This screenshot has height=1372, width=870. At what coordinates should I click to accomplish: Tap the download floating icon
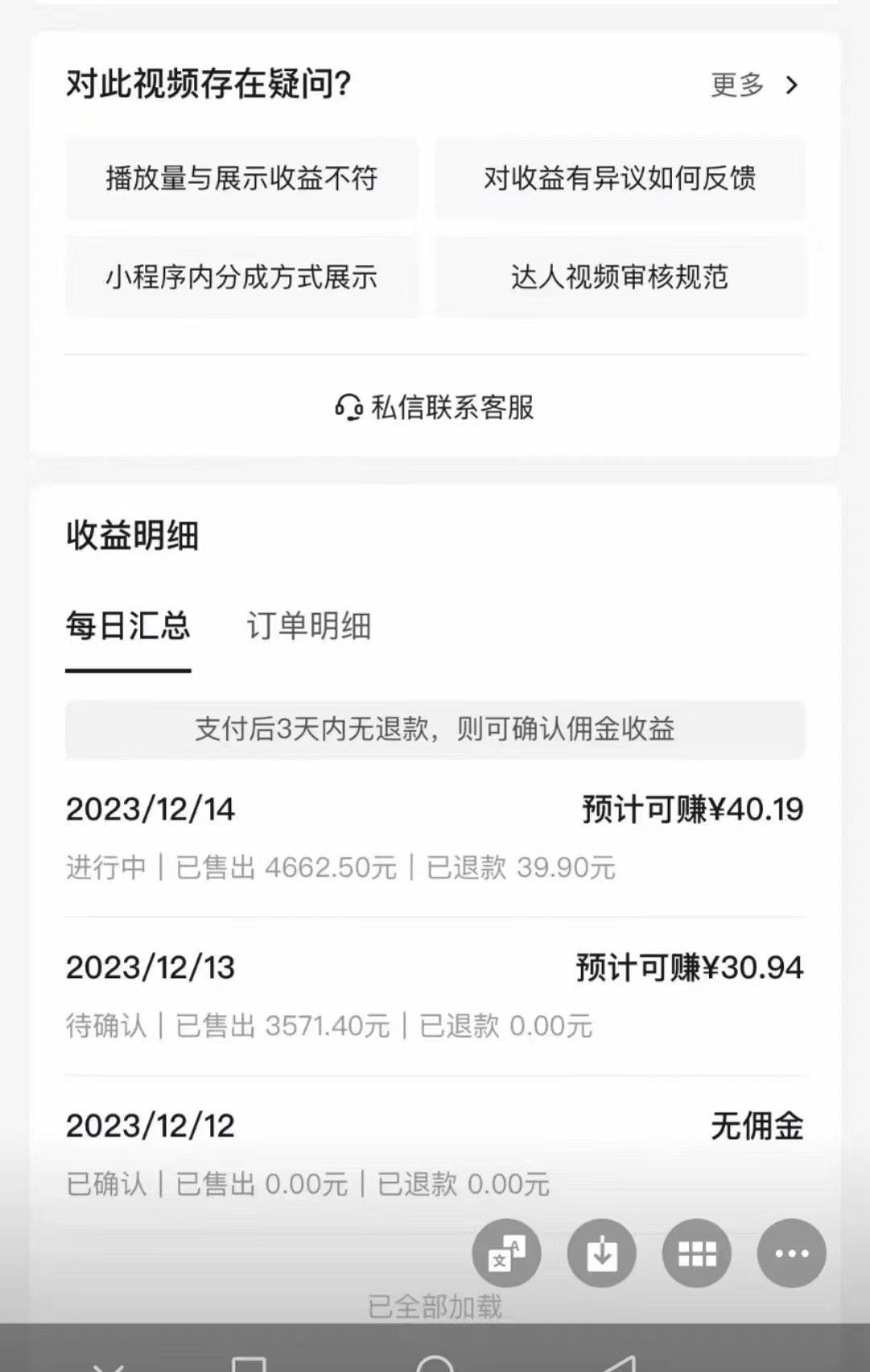tap(602, 1253)
